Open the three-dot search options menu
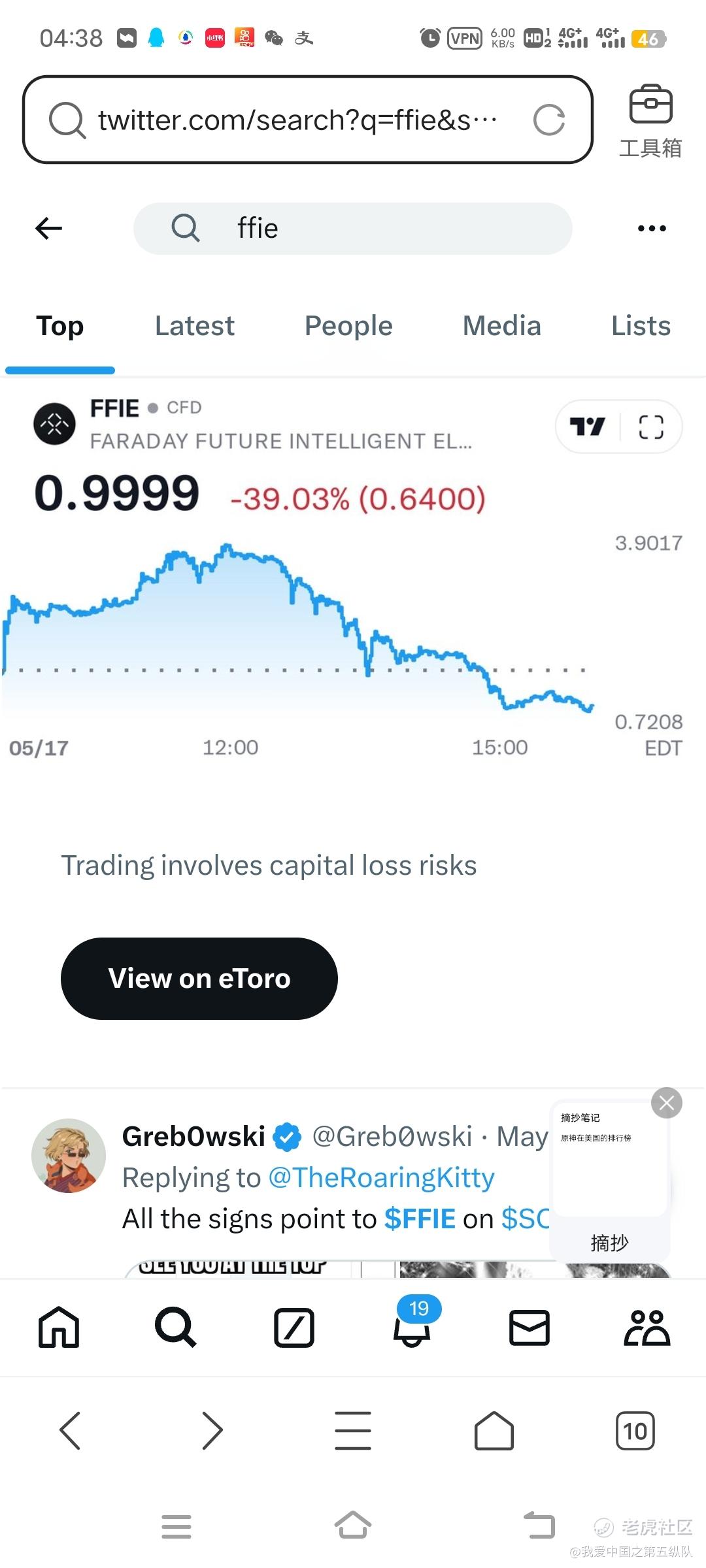 652,228
